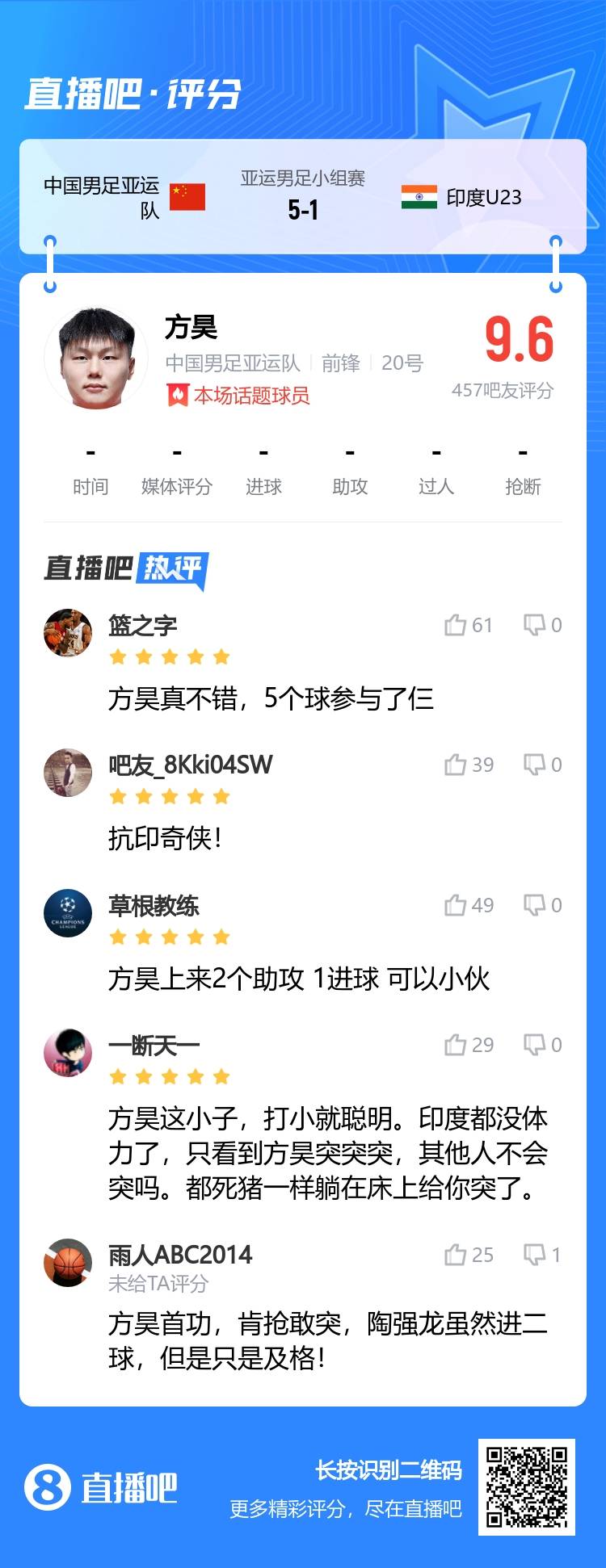Toggle a star in 吧友_8Kki04SW's rating row

(x=166, y=796)
